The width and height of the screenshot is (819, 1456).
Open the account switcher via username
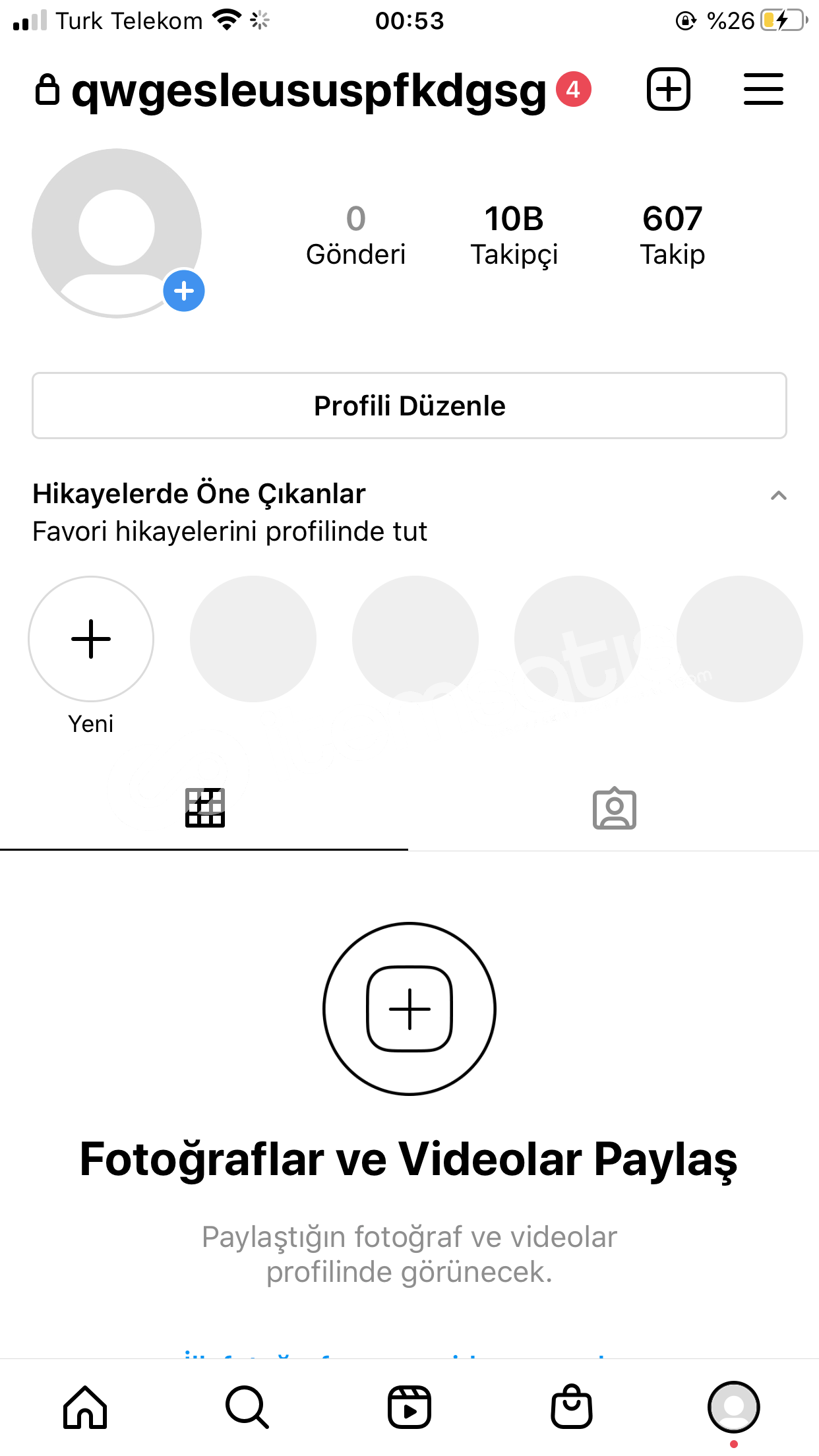(x=309, y=90)
